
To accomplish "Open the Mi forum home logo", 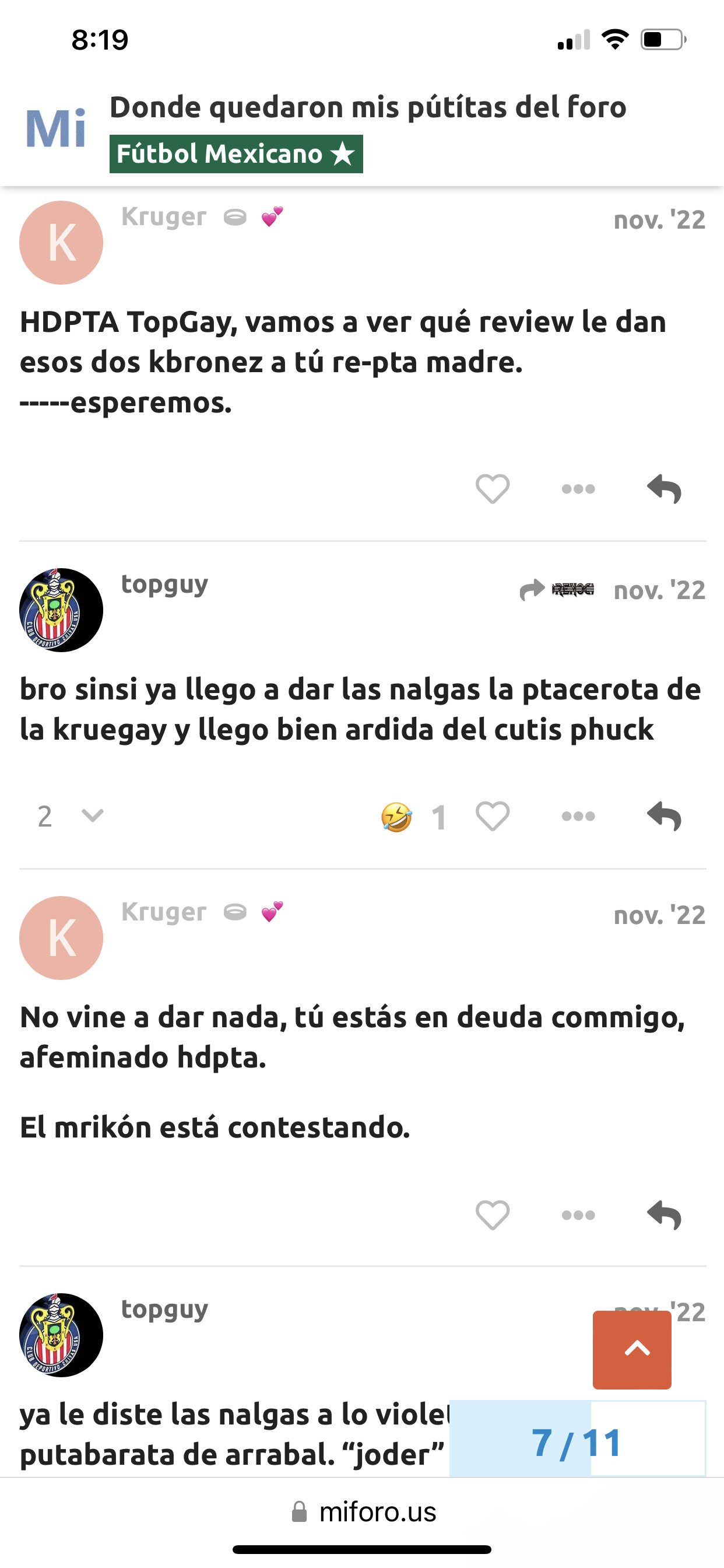I will coord(56,128).
